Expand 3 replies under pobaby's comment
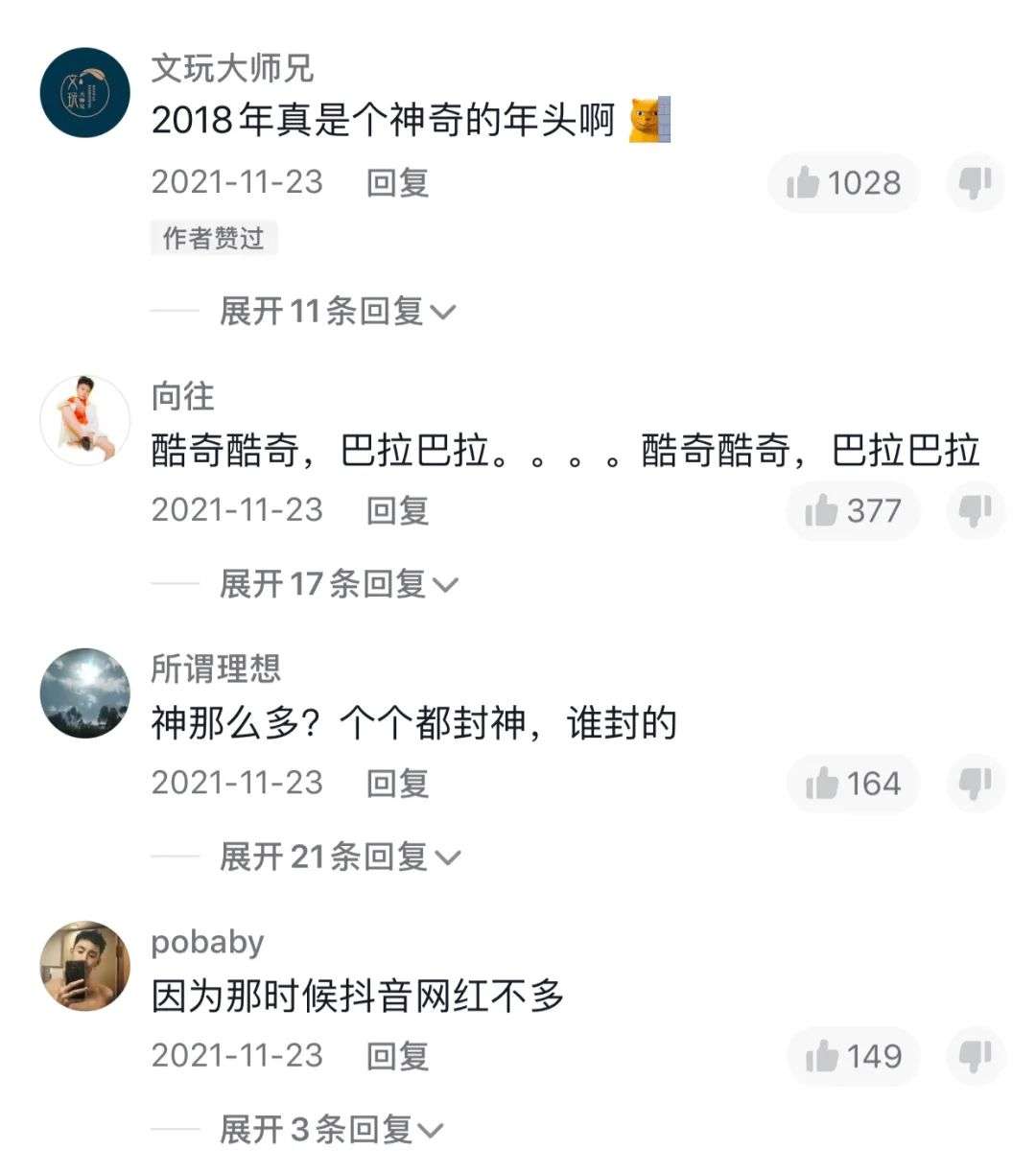The height and width of the screenshot is (1173, 1036). 331,1129
